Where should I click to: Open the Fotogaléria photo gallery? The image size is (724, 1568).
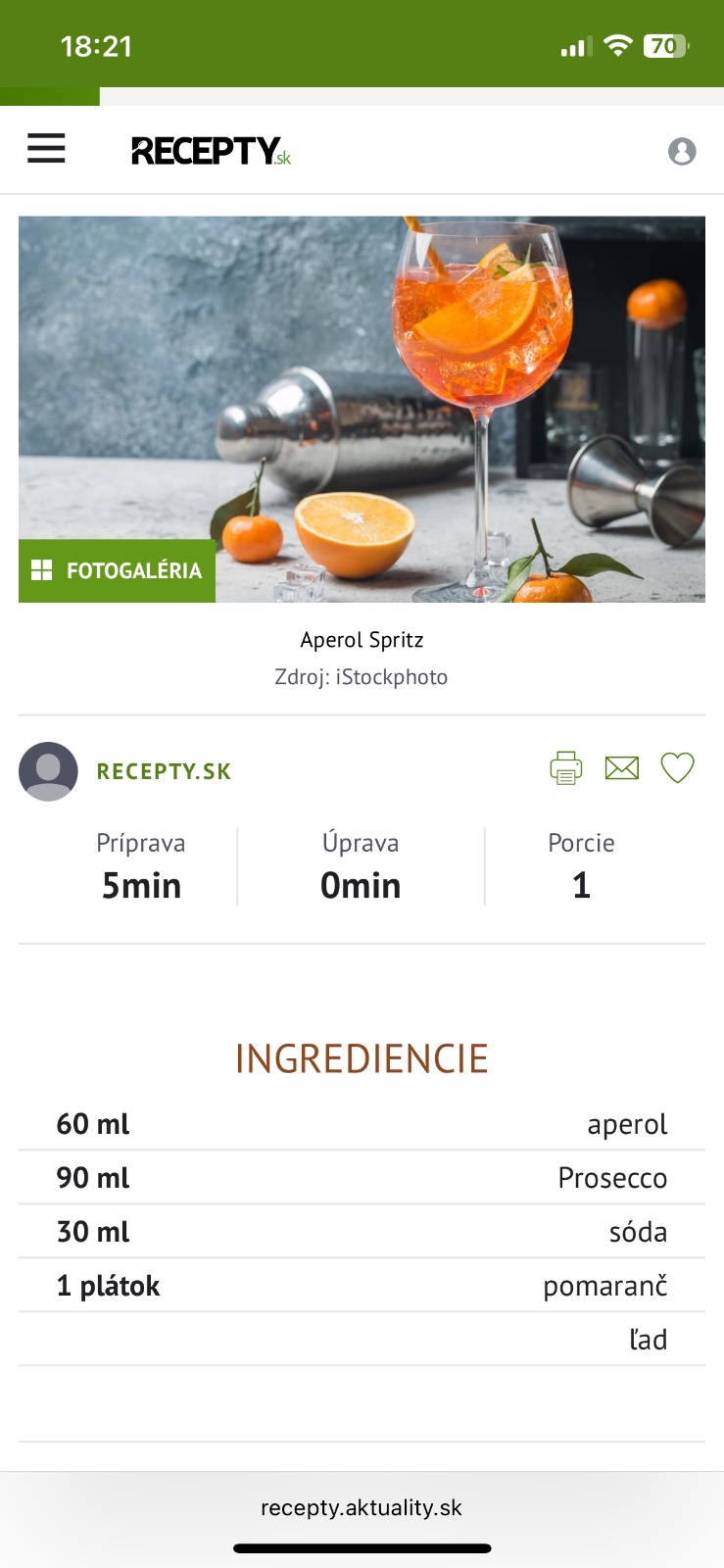[x=118, y=570]
